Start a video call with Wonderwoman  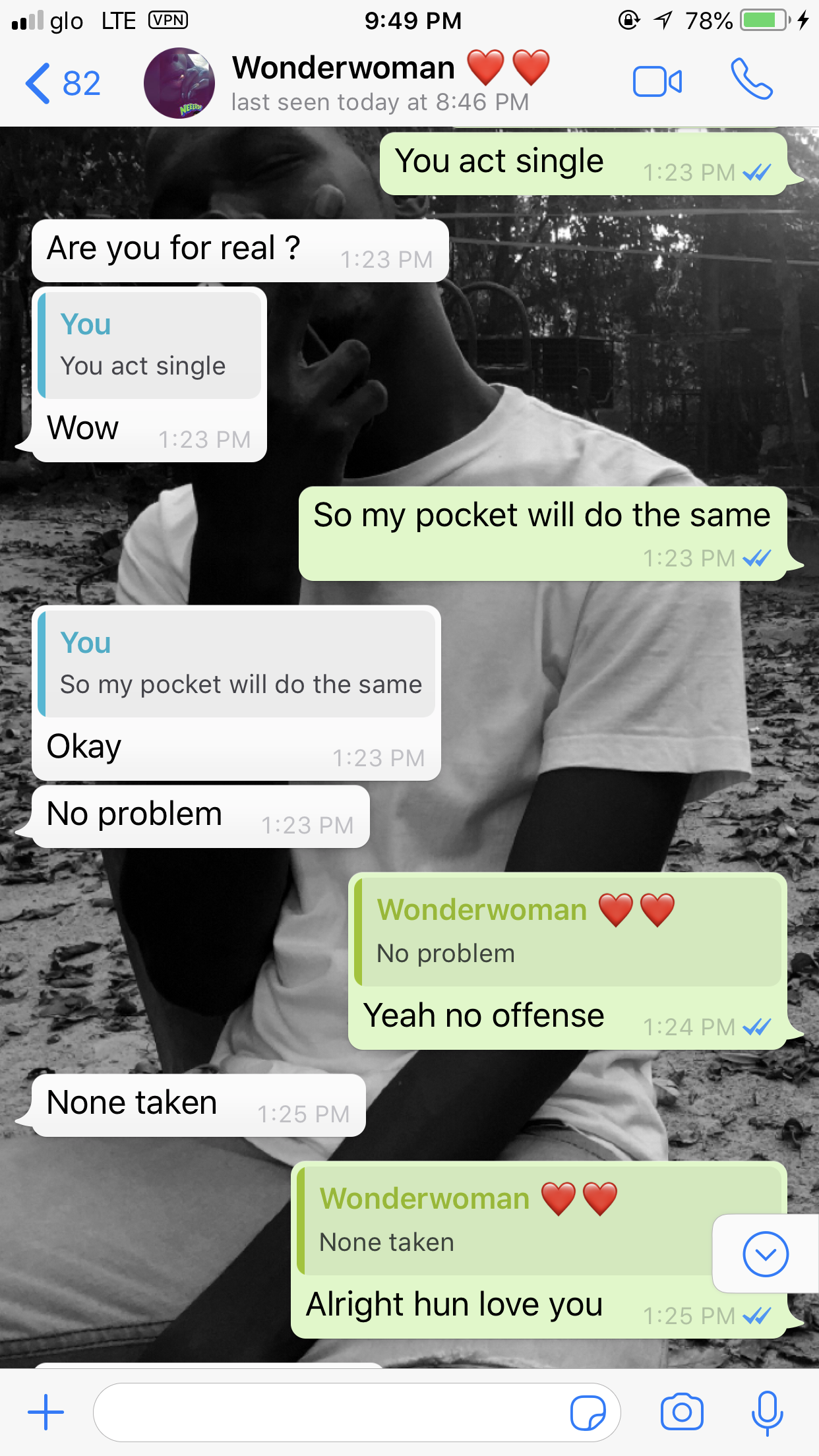tap(657, 82)
